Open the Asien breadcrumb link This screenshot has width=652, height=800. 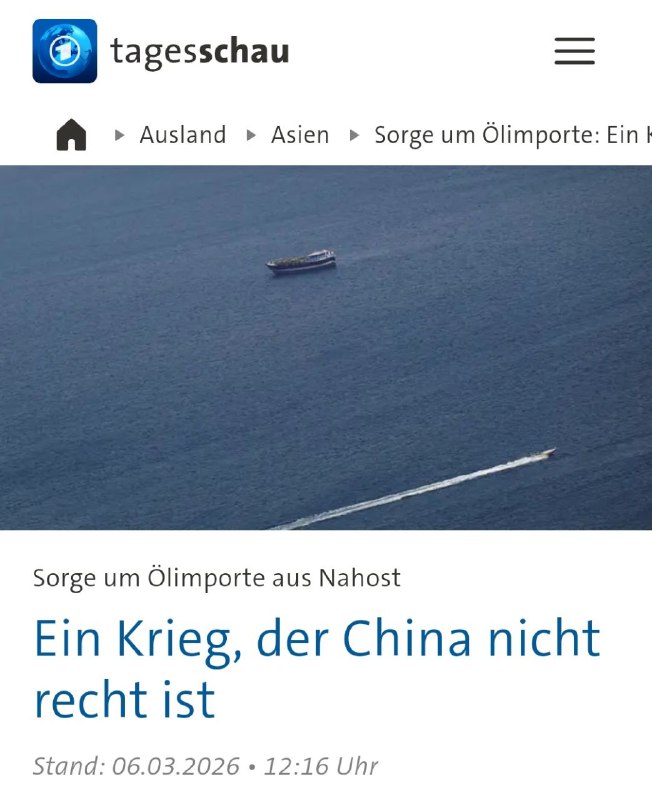[300, 135]
